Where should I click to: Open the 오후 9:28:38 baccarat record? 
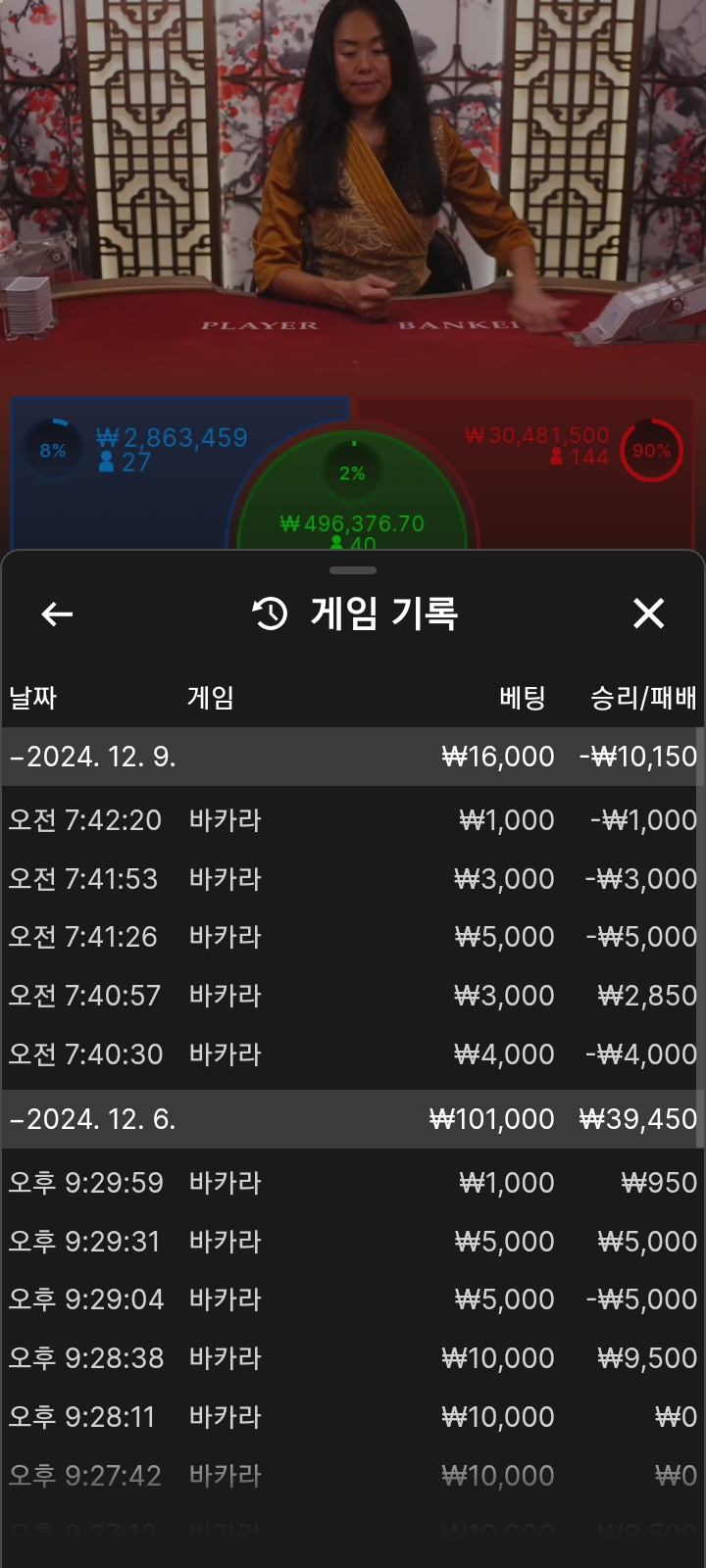[x=351, y=1358]
